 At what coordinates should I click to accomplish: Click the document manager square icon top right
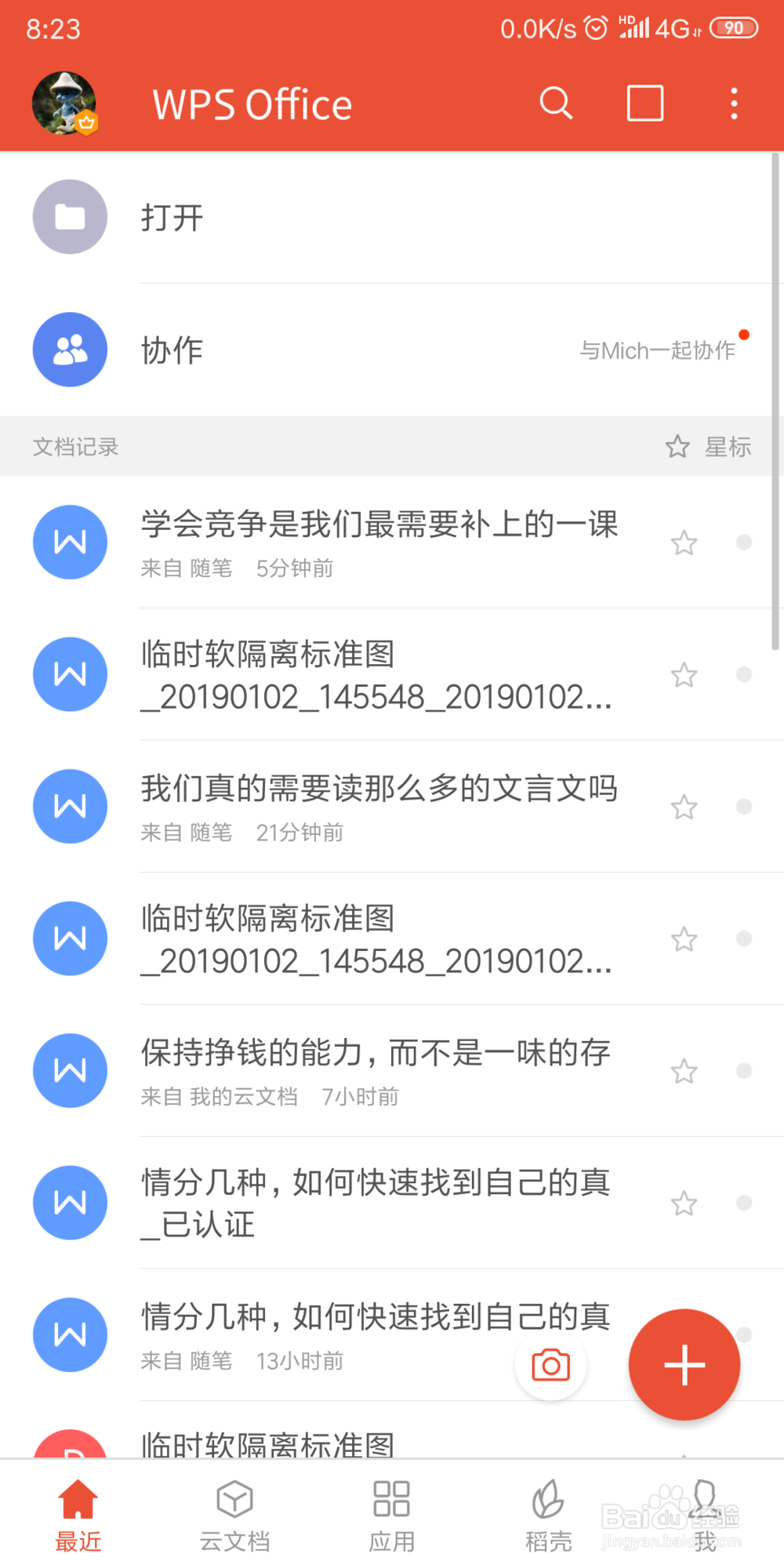pyautogui.click(x=644, y=103)
